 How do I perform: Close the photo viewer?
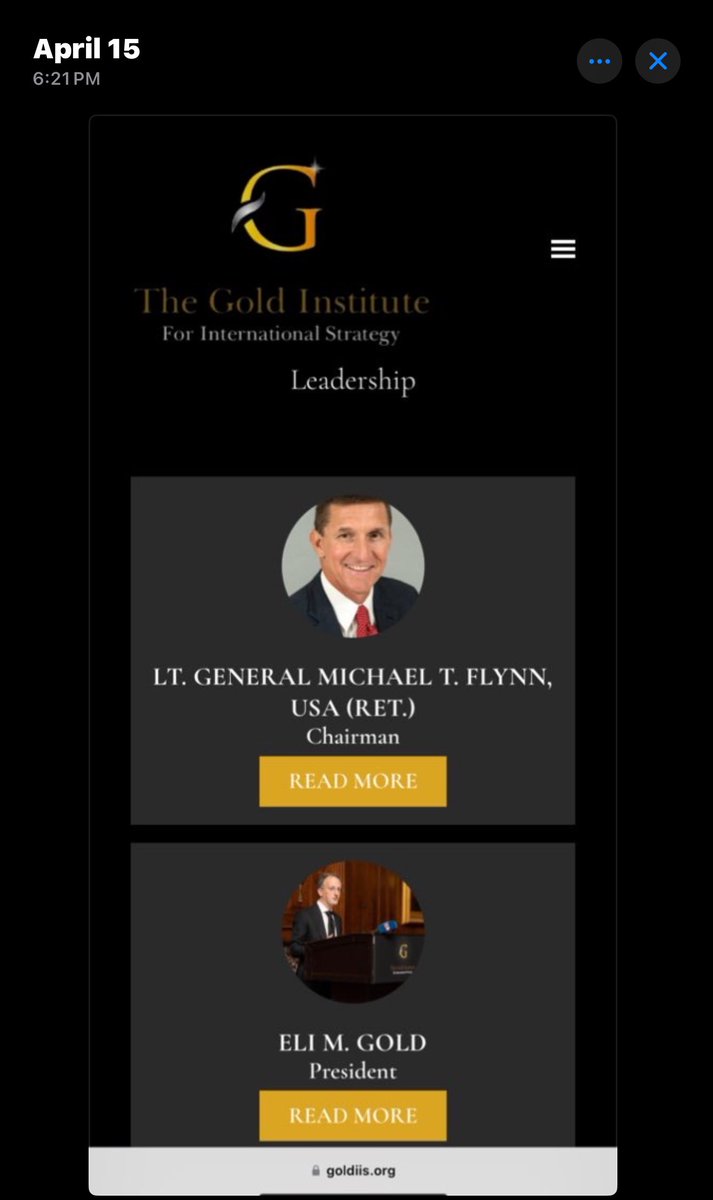pos(657,61)
